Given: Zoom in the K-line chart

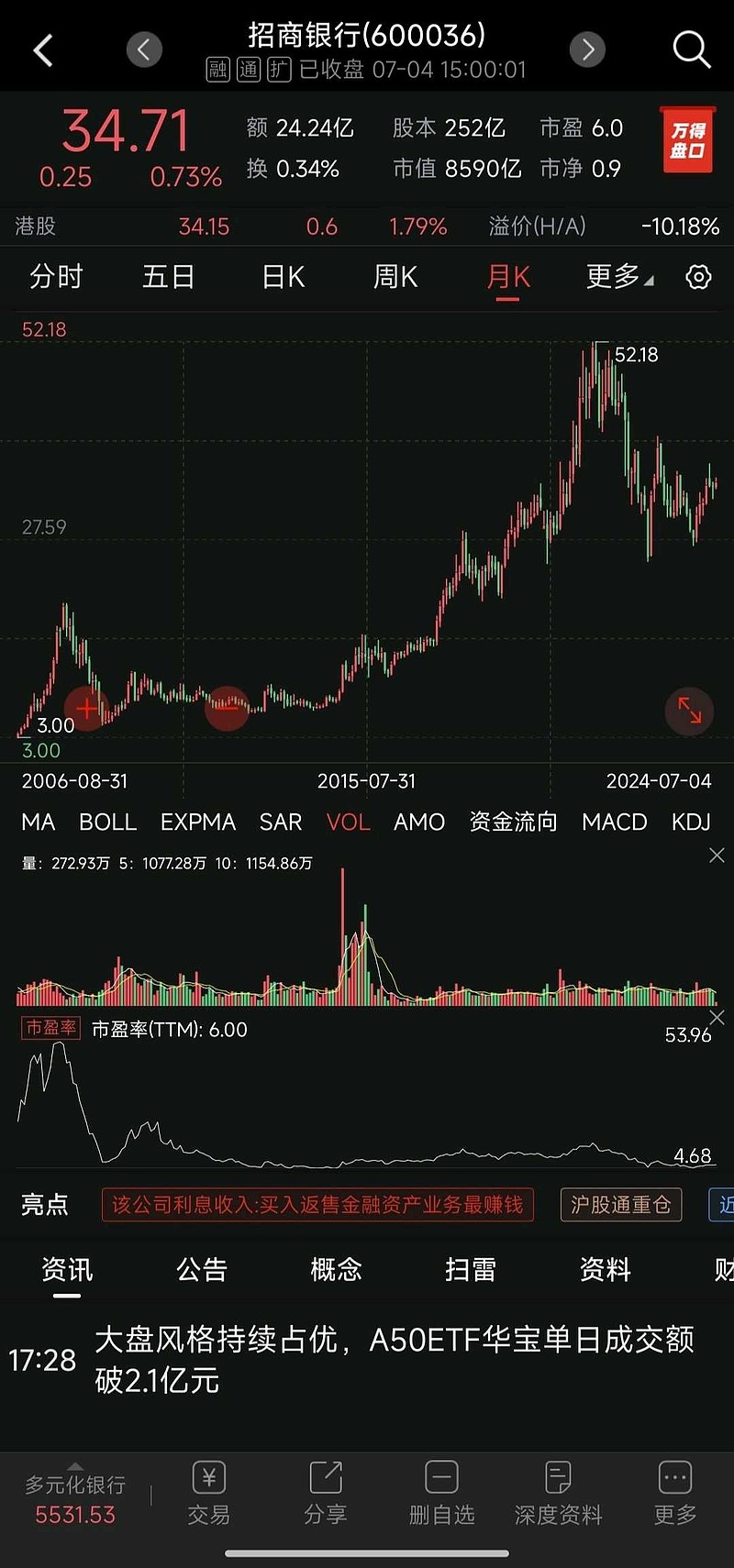Looking at the screenshot, I should point(87,708).
